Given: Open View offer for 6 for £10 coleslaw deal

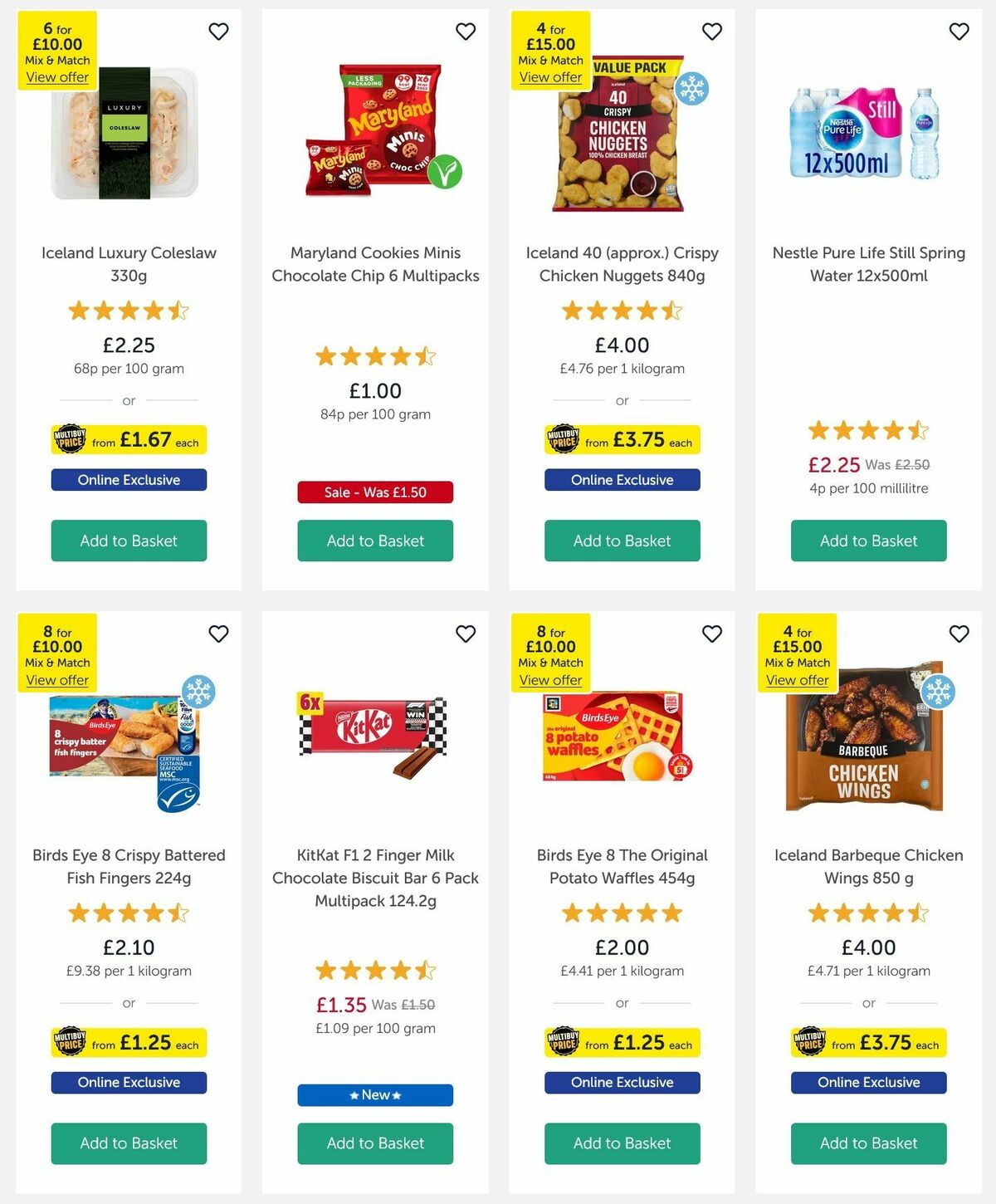Looking at the screenshot, I should tap(56, 76).
